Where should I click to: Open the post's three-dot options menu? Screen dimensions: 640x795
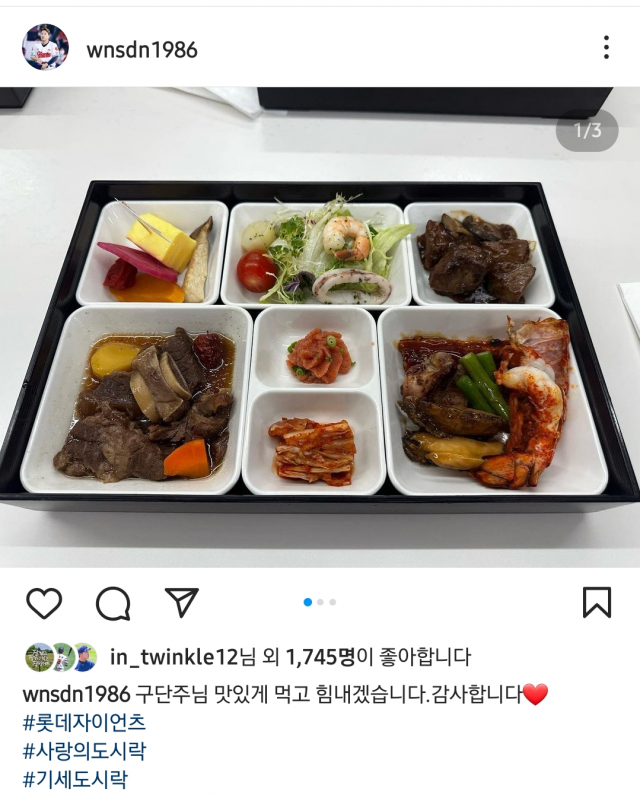[x=606, y=47]
